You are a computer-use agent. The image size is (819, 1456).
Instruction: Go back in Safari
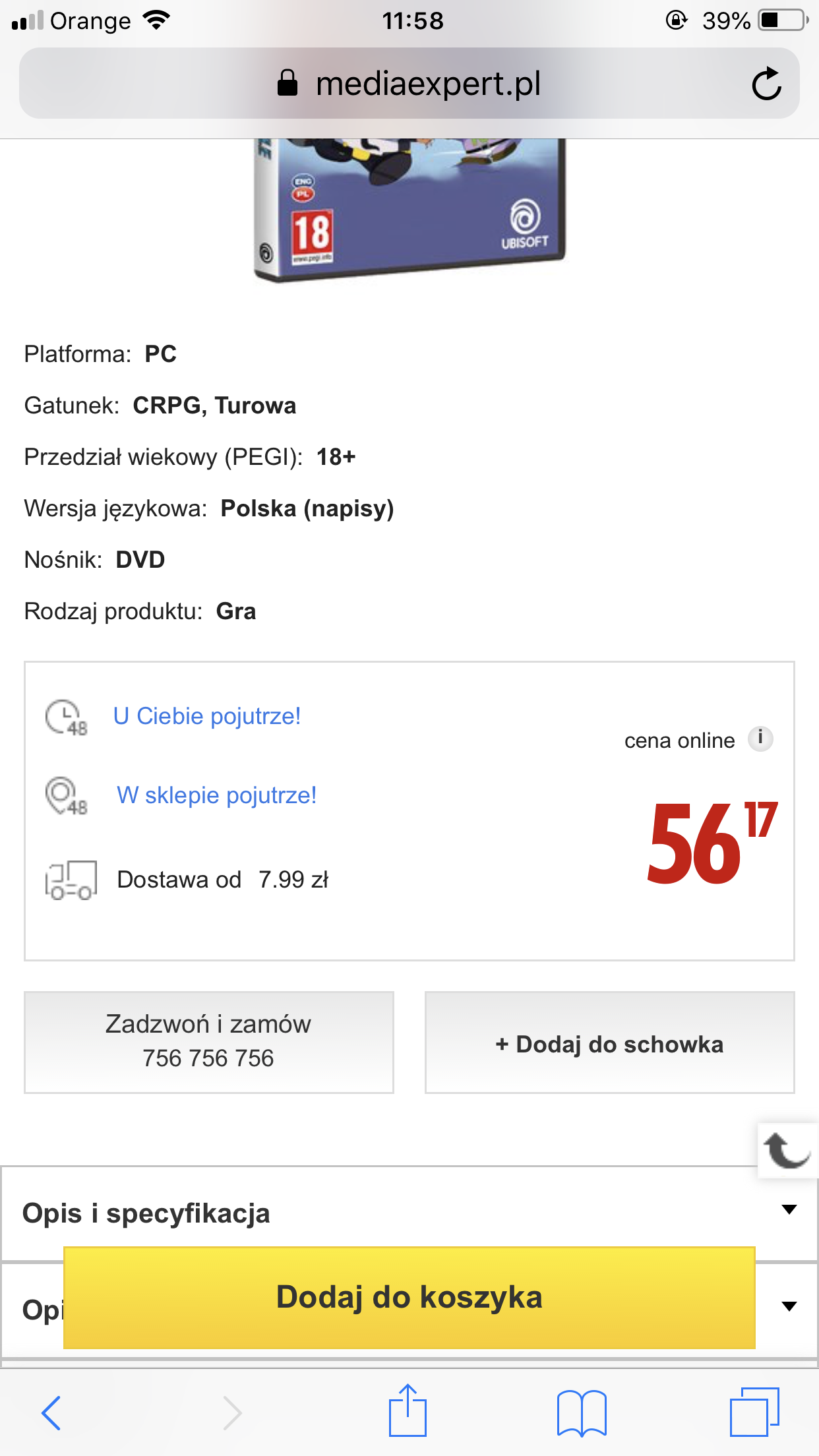coord(51,1412)
